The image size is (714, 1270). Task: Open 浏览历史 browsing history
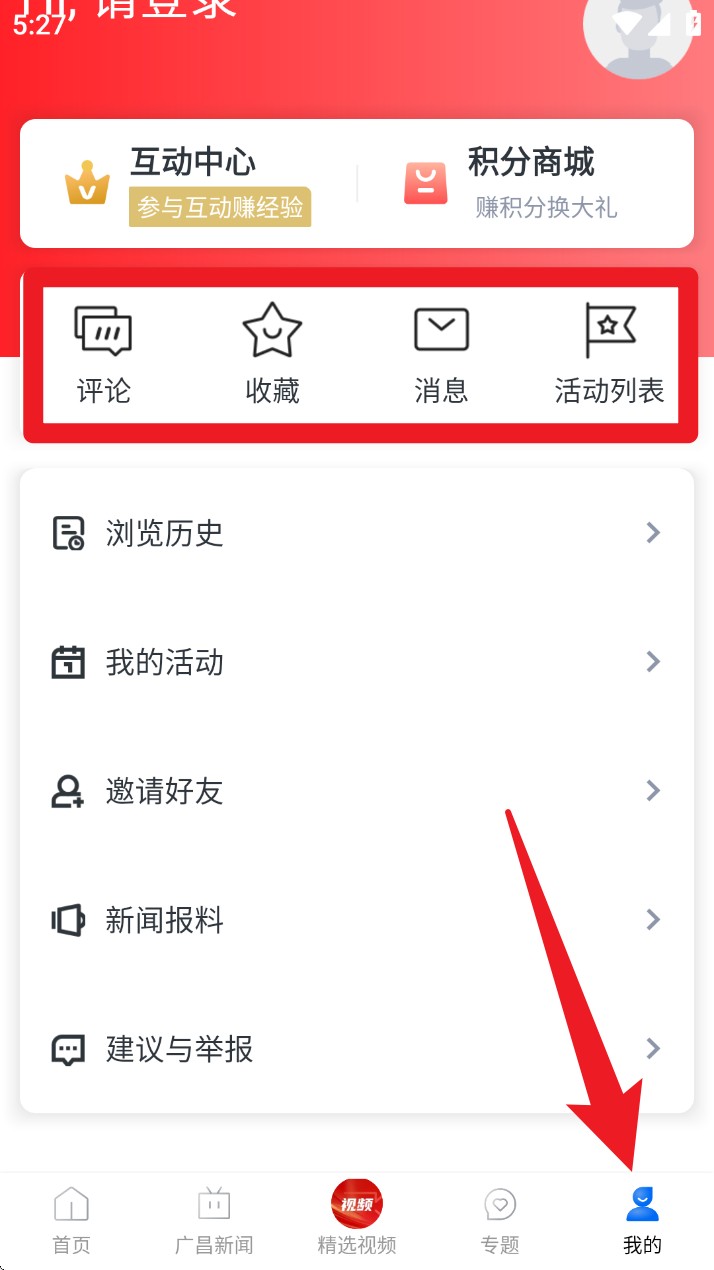coord(356,533)
